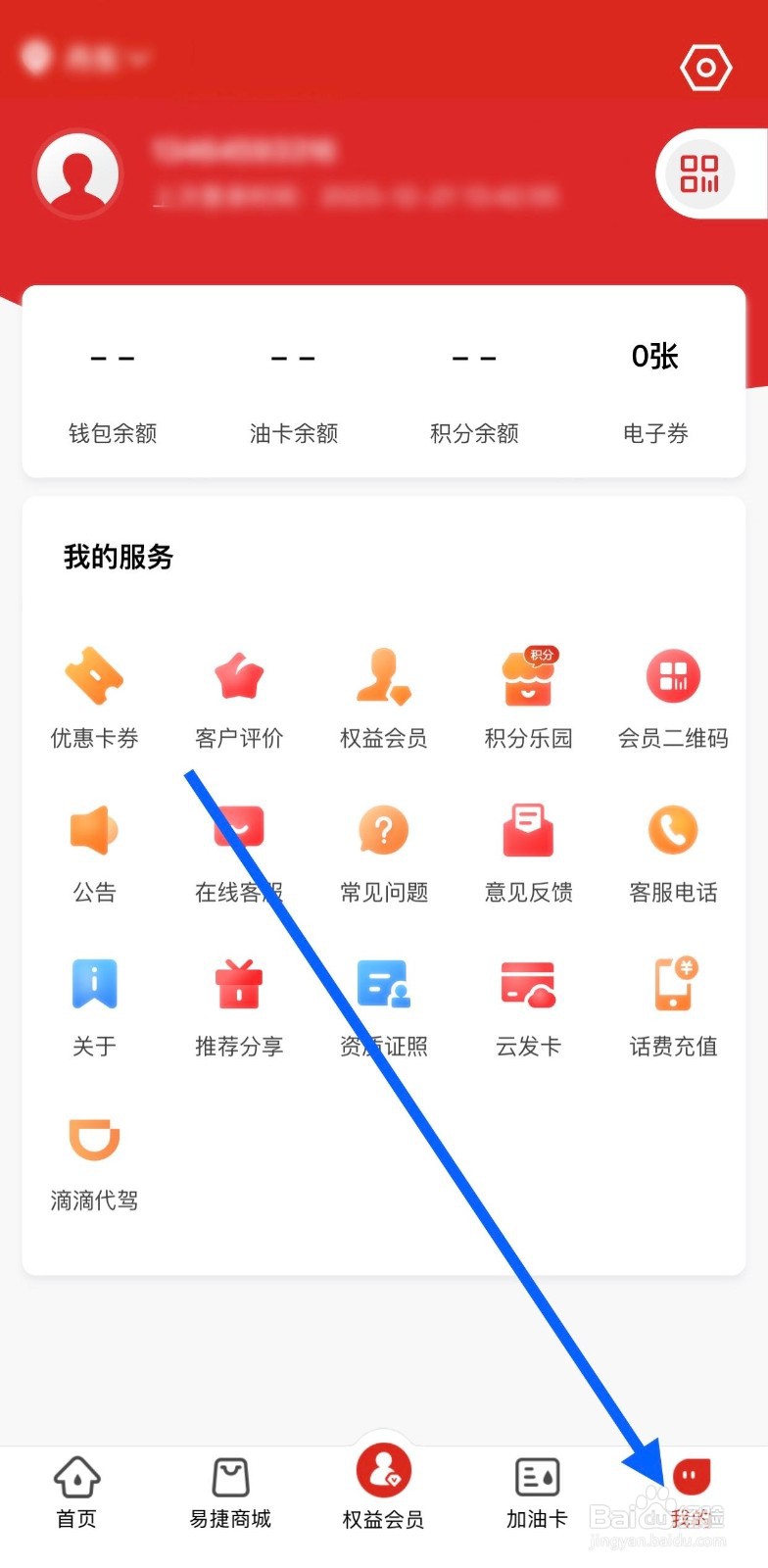Start 在线客服 online customer service
768x1568 pixels.
coord(238,850)
